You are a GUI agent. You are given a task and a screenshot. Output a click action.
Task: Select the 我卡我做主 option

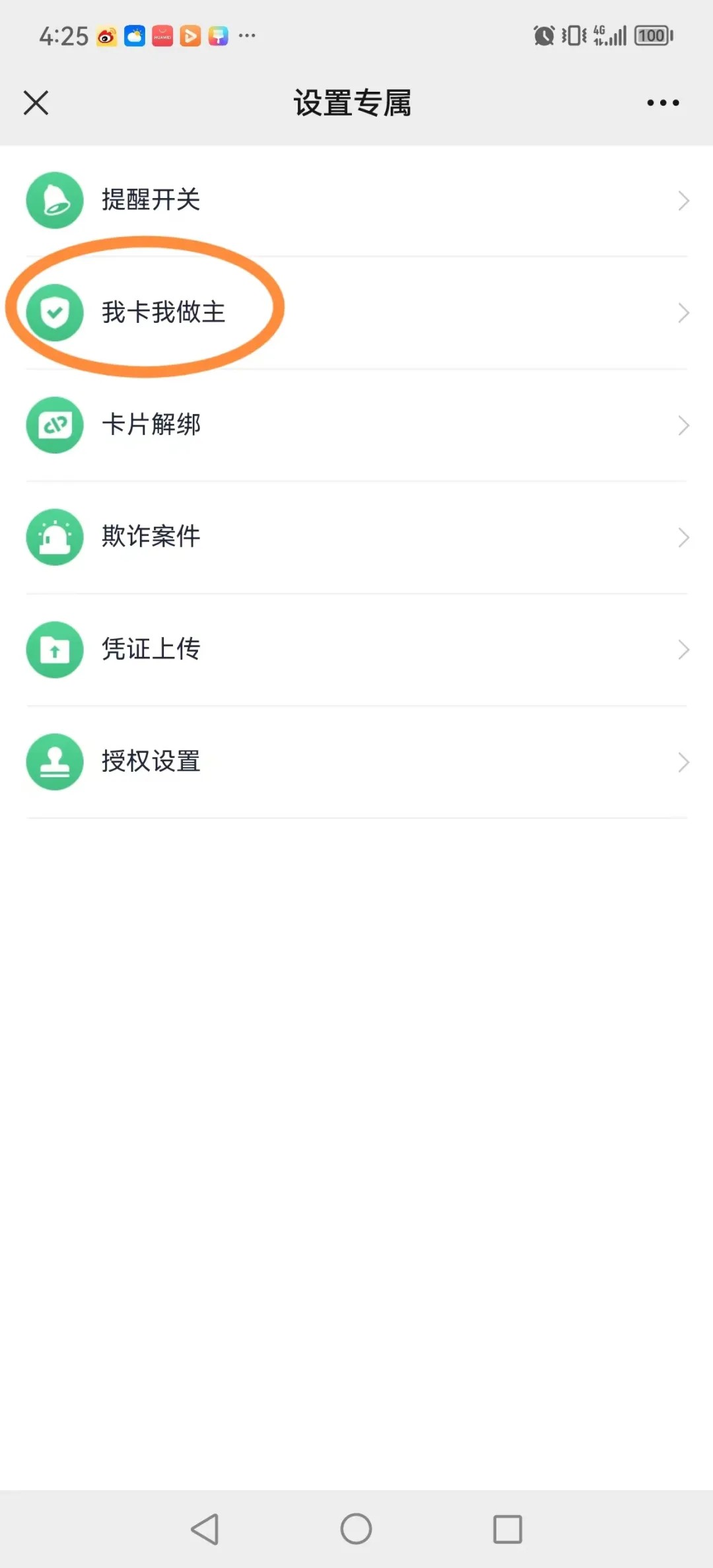(356, 312)
